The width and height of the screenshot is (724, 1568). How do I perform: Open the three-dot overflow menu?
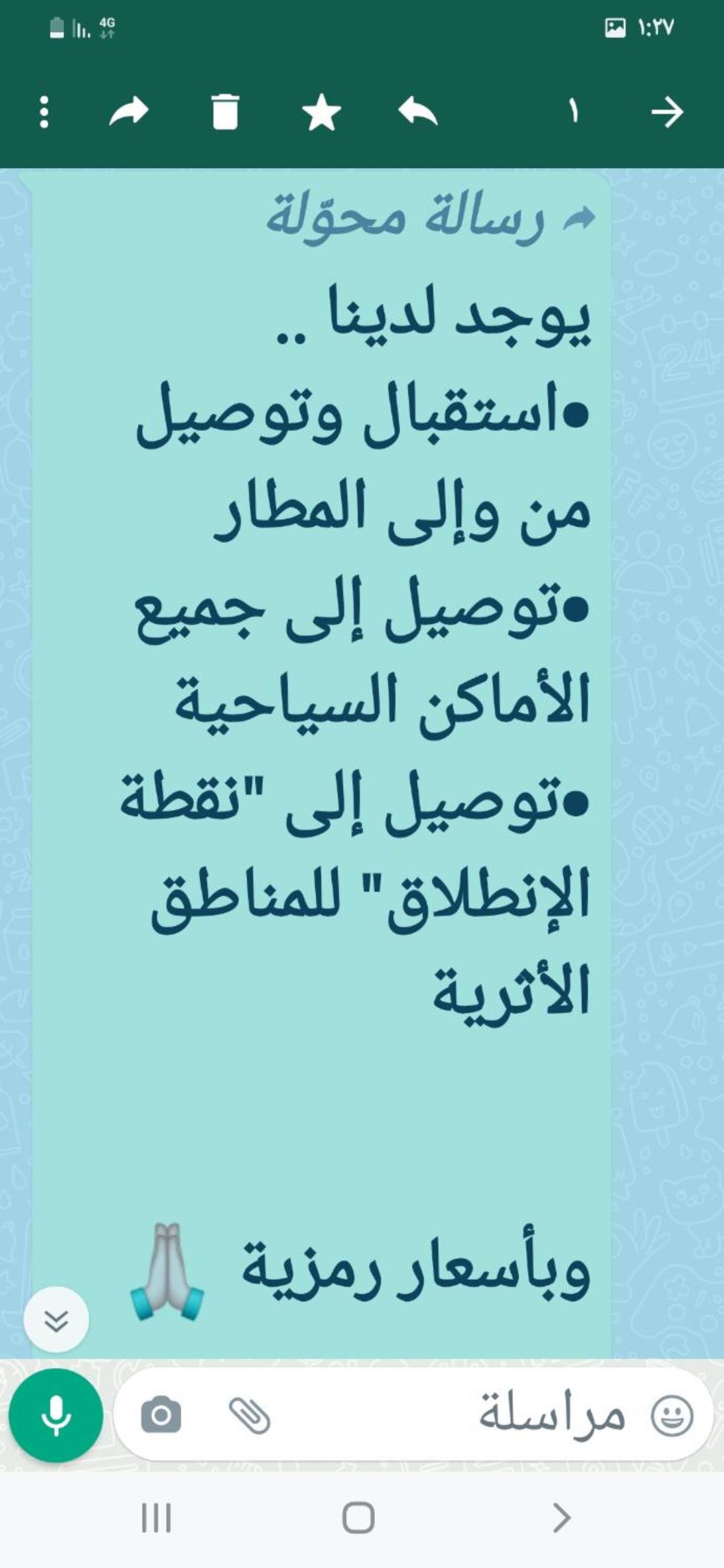pyautogui.click(x=44, y=112)
